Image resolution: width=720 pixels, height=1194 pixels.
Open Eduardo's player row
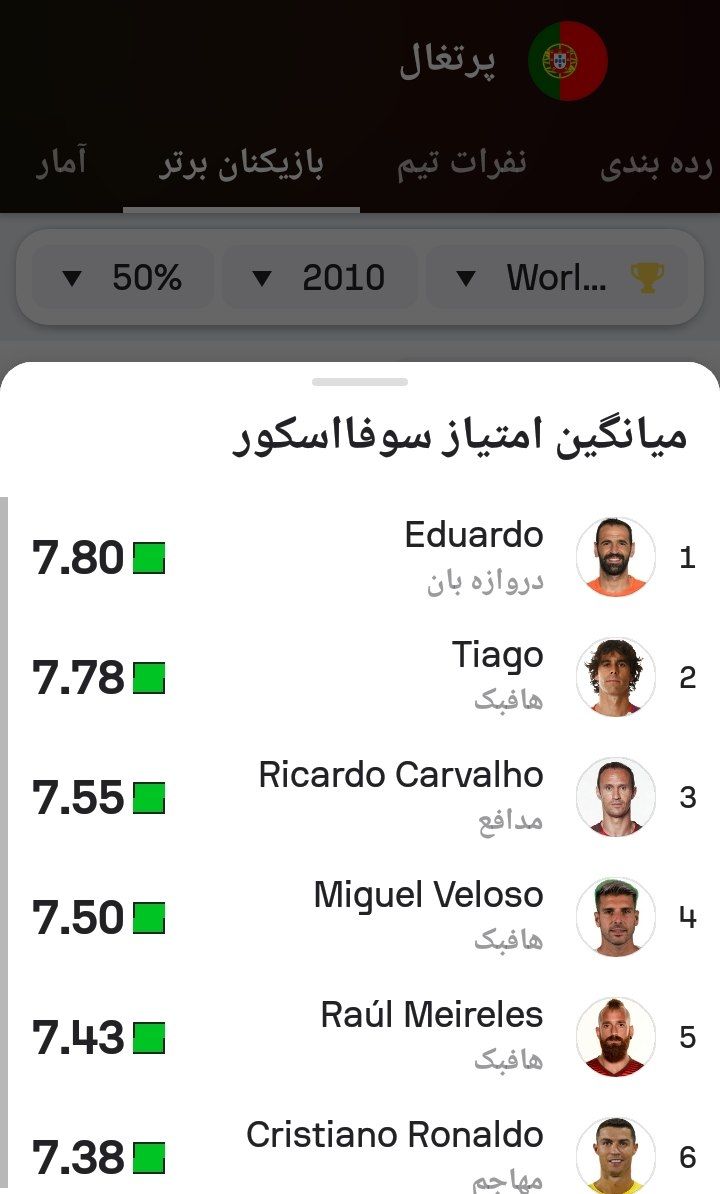[360, 557]
